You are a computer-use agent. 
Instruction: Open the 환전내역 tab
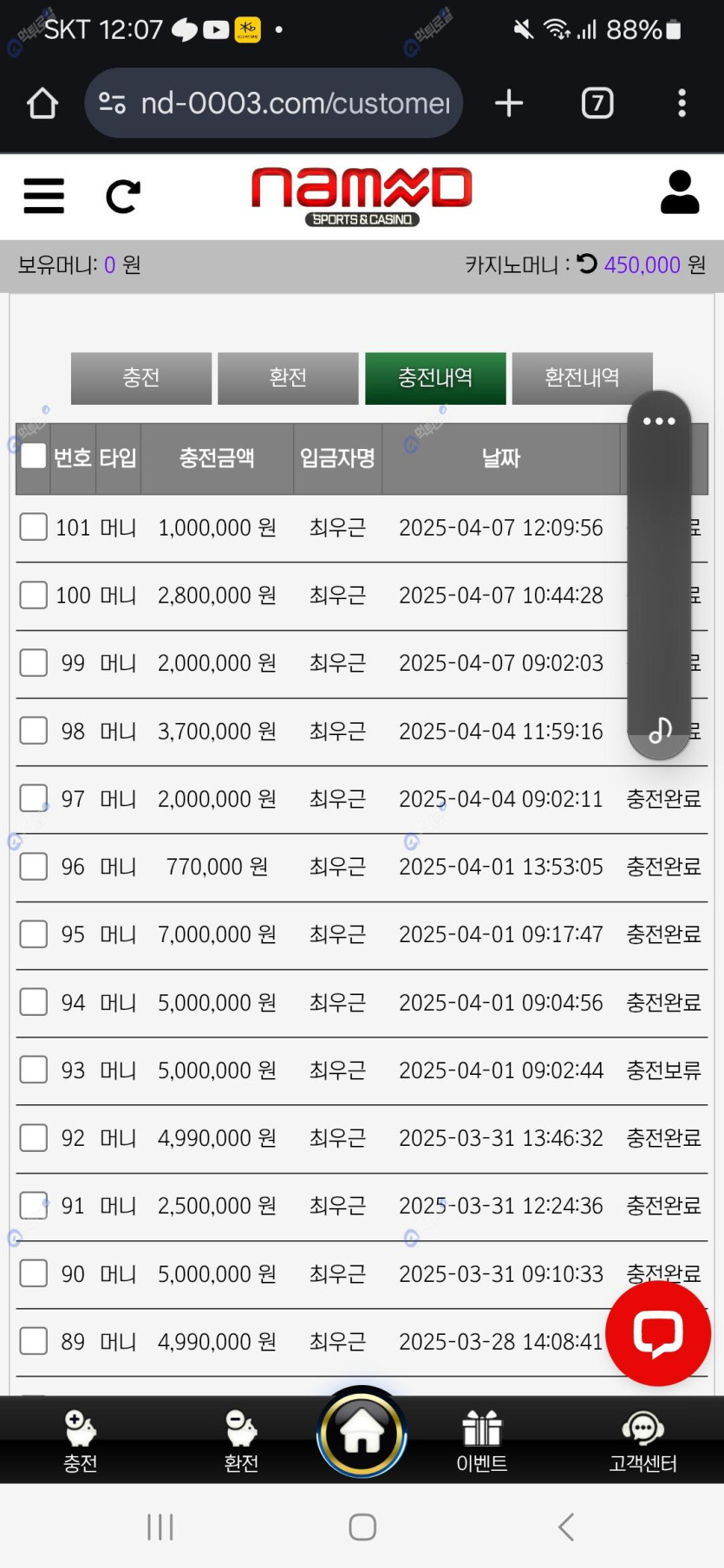(581, 378)
